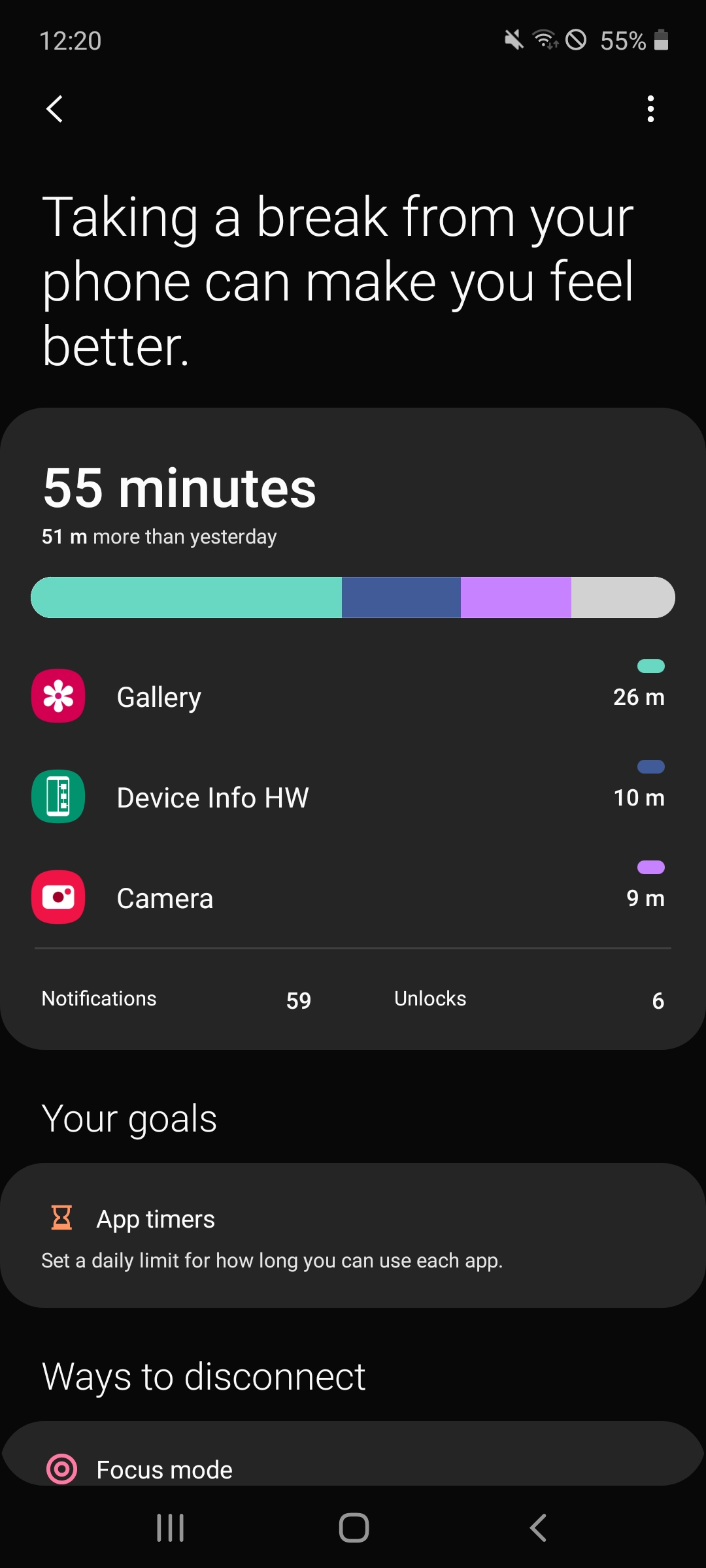Open the three-dot overflow menu
The height and width of the screenshot is (1568, 706).
point(650,109)
